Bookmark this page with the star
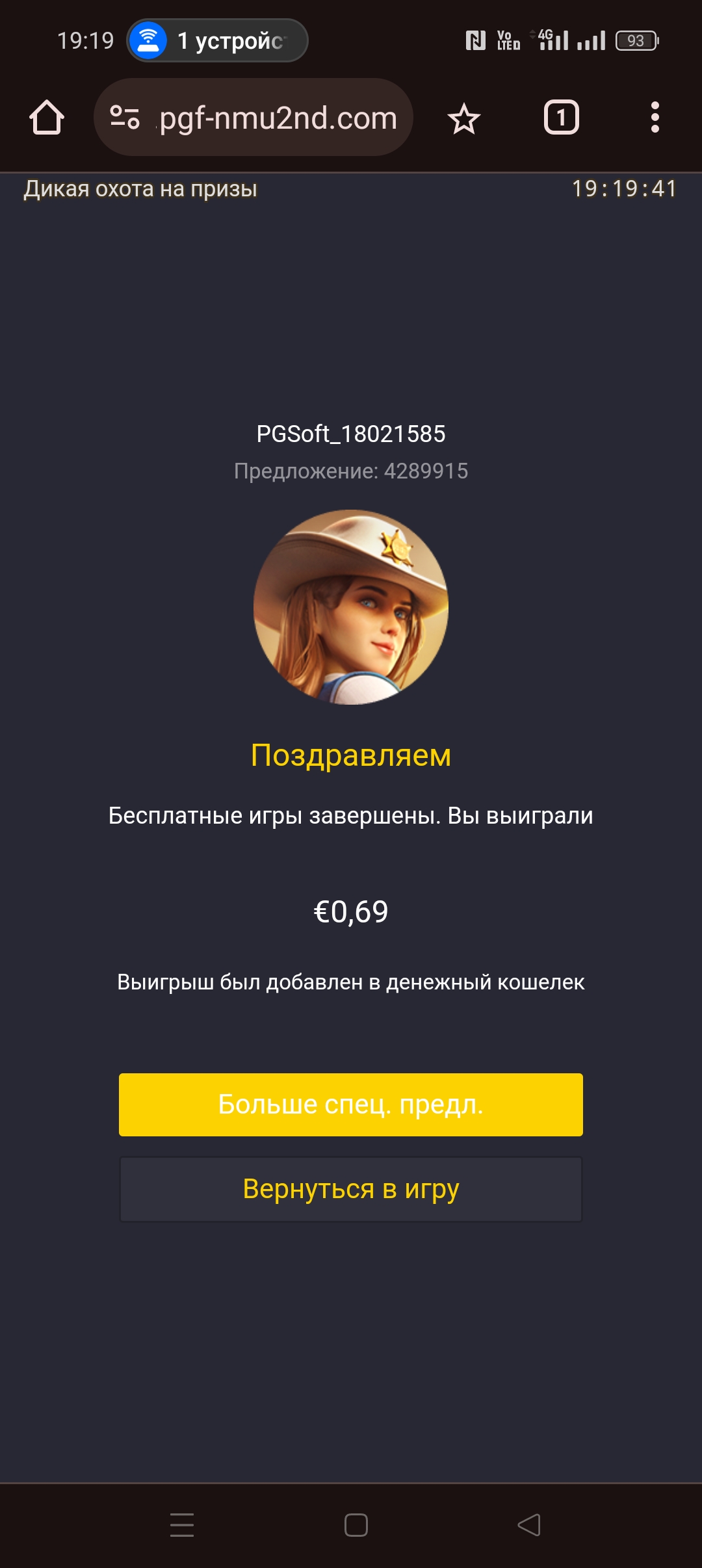Screen dimensions: 702x1568 (x=463, y=118)
